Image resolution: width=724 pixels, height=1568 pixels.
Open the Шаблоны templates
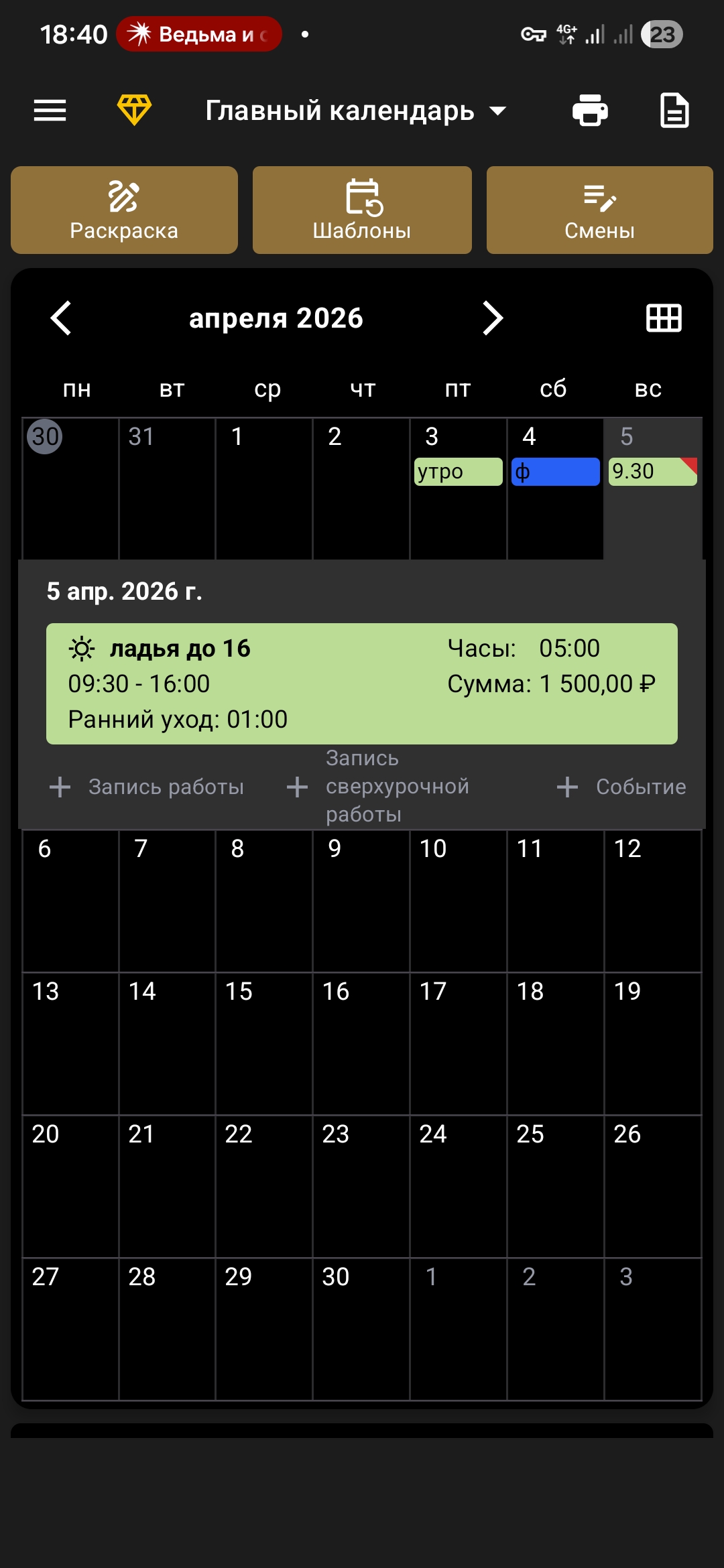click(362, 210)
